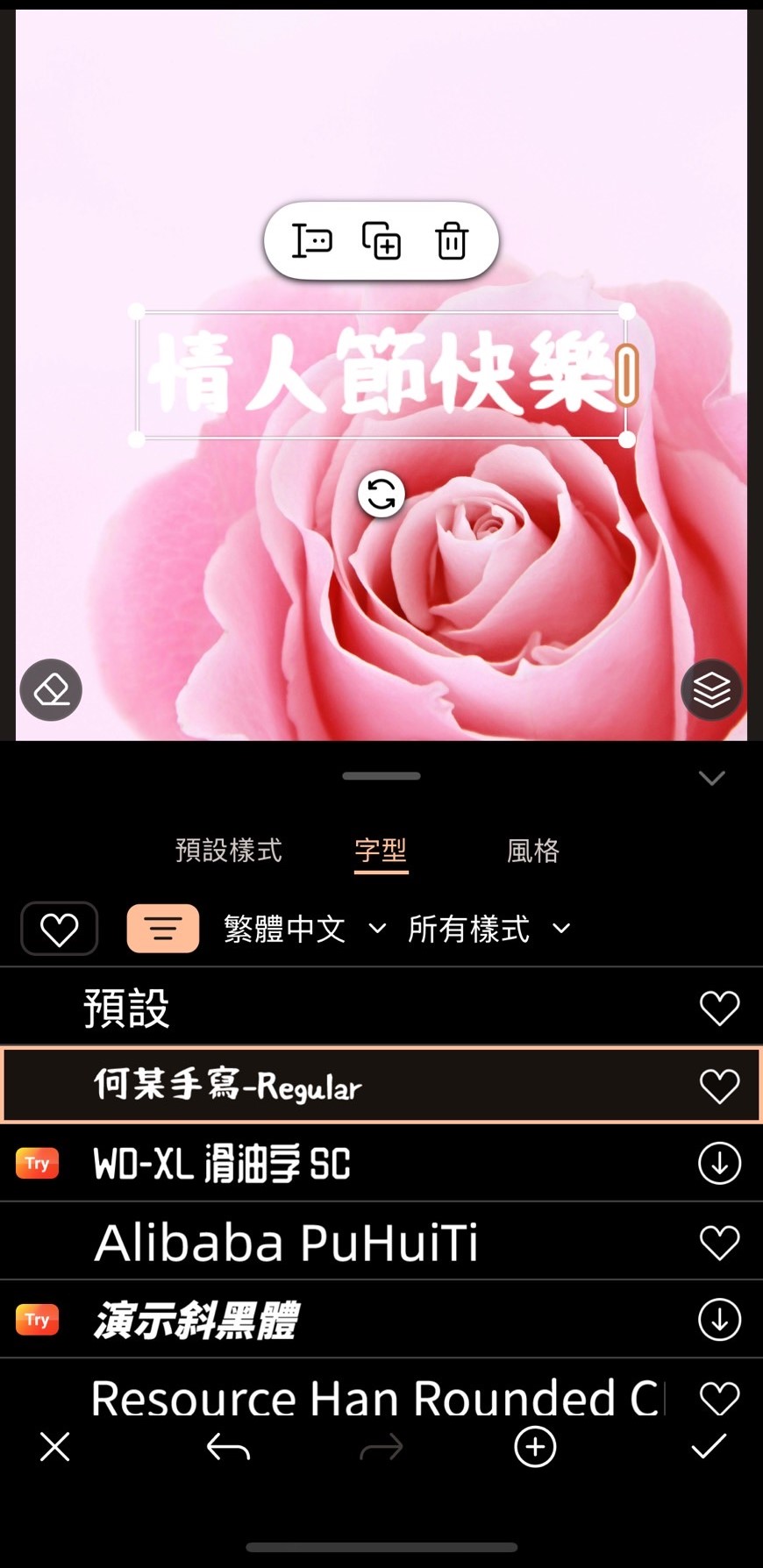Favorite the 何某手寫-Regular font
Viewport: 763px width, 1568px height.
coord(719,1085)
